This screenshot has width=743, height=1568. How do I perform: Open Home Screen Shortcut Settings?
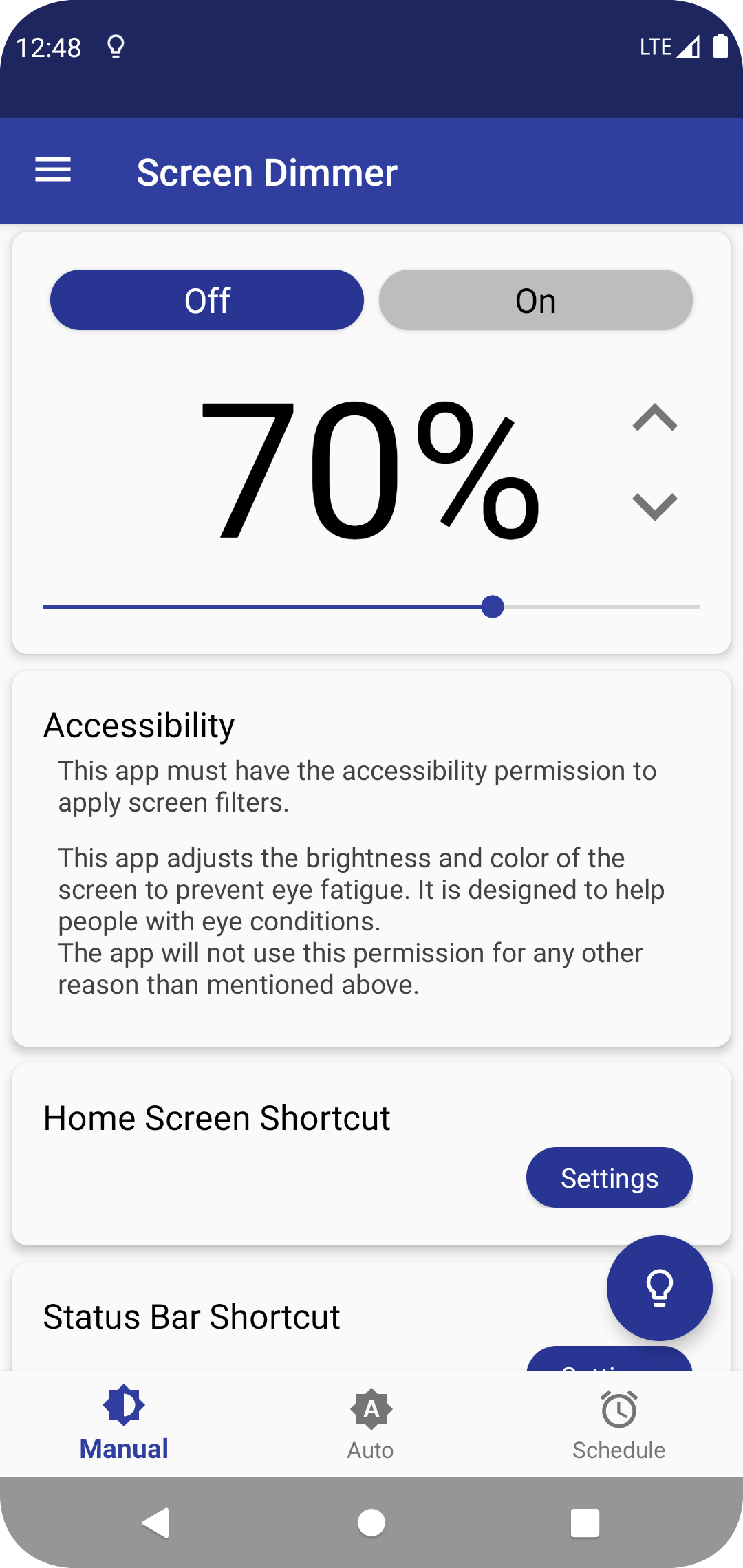610,1177
